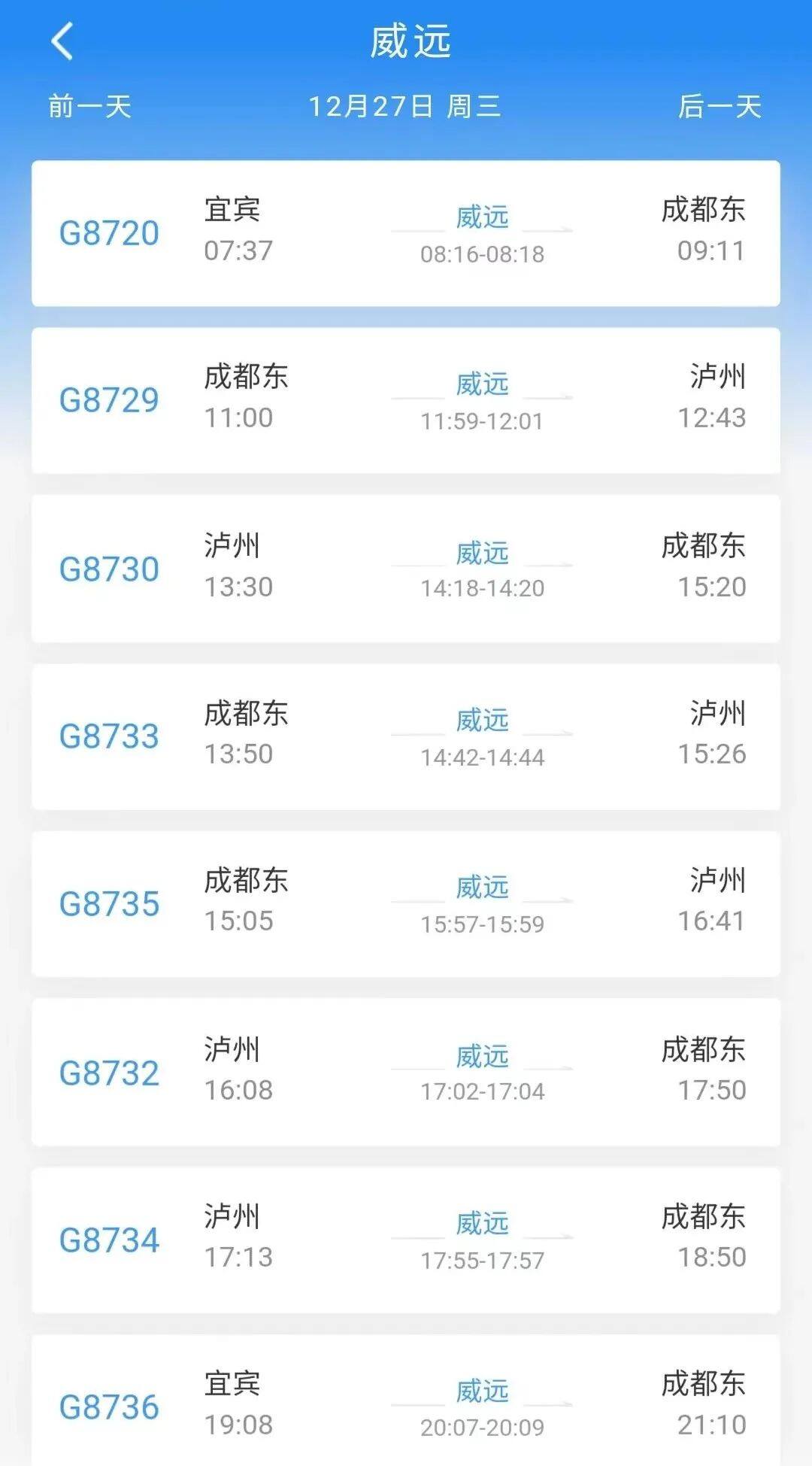Select train G8729 number link

[109, 401]
